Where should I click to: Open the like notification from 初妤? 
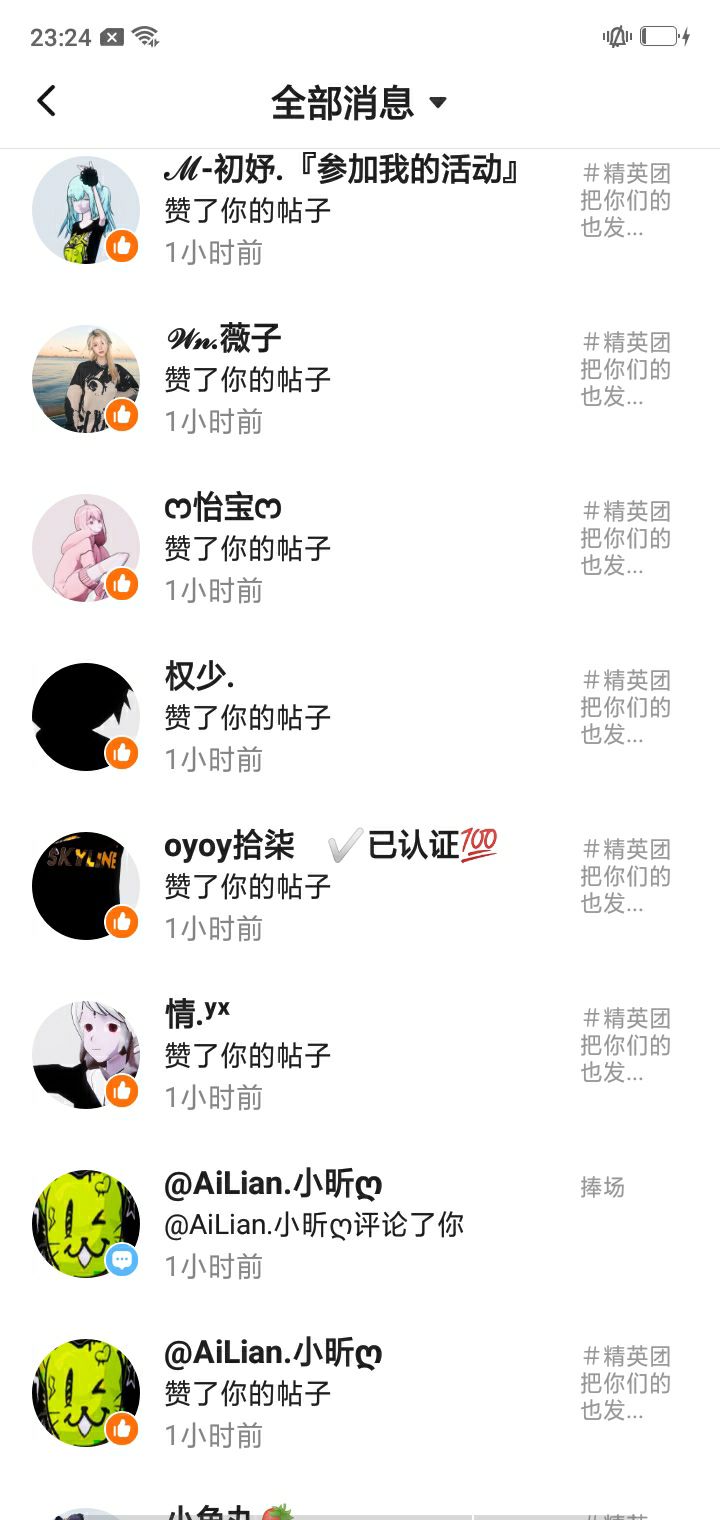(x=360, y=211)
